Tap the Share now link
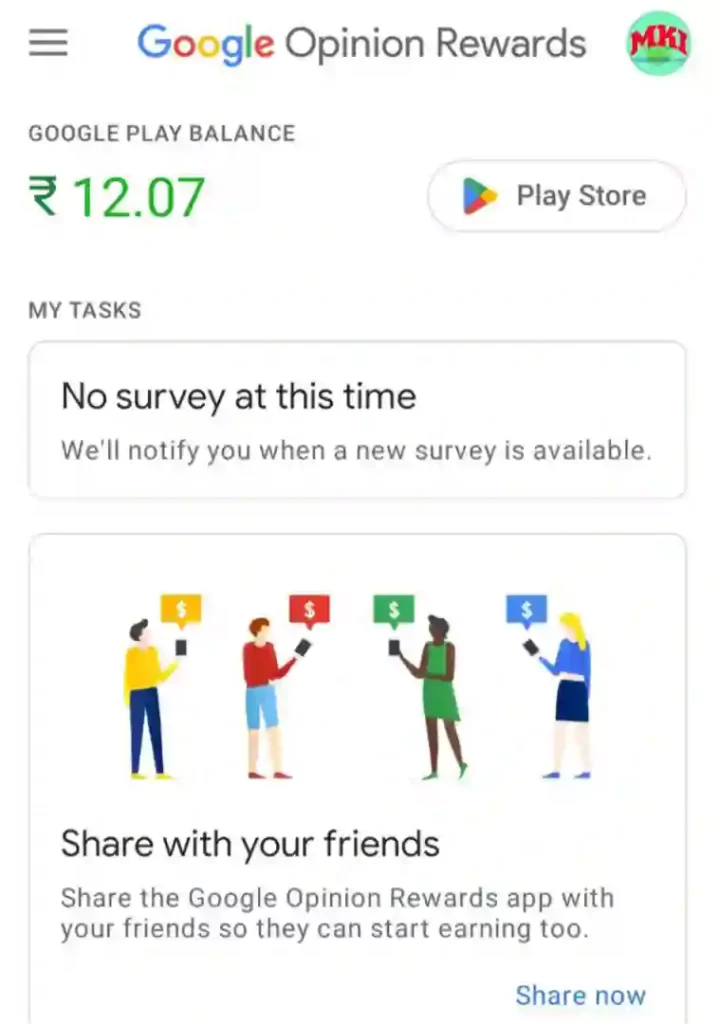 click(x=580, y=995)
